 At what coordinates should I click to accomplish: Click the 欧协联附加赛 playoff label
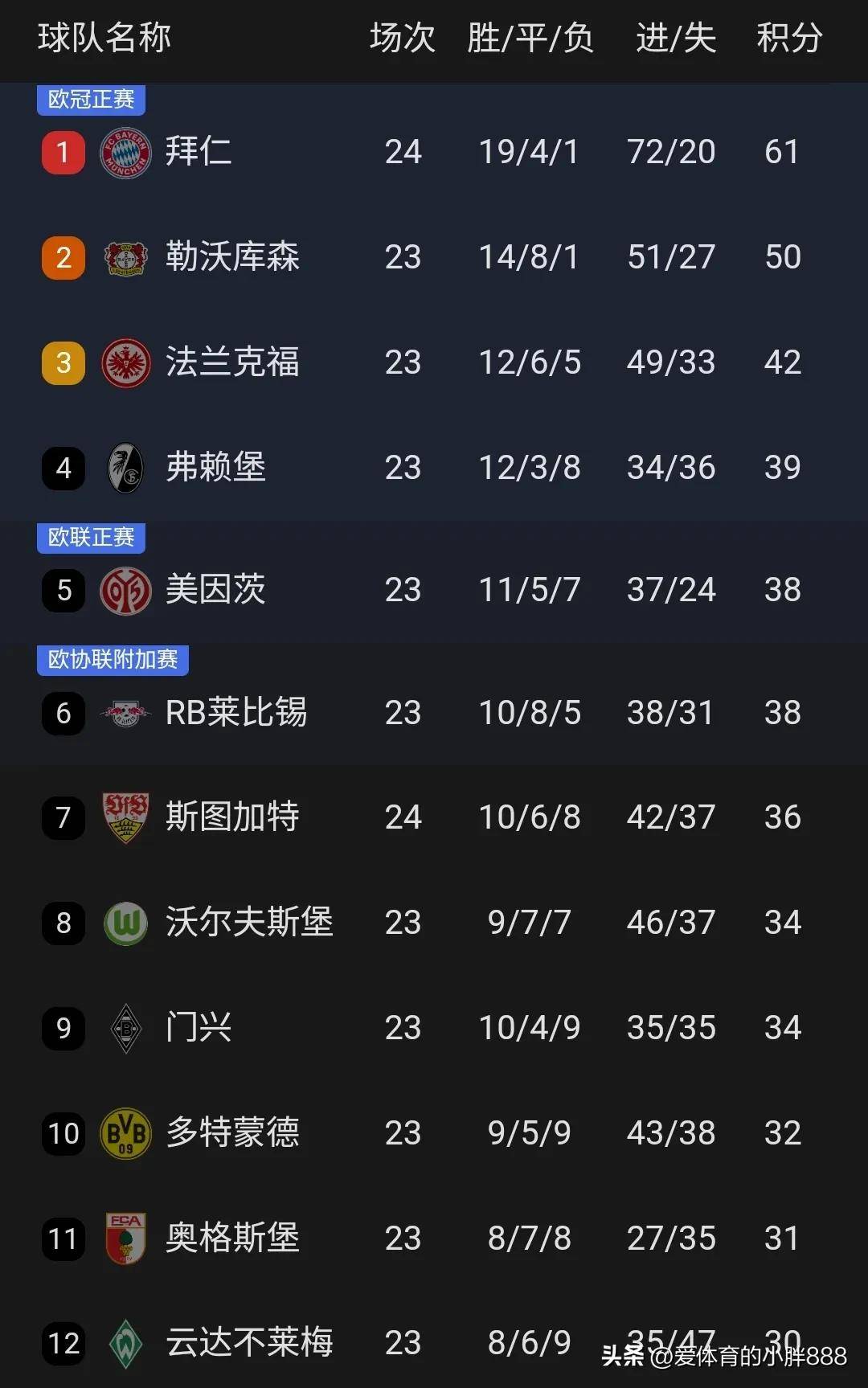tap(112, 661)
